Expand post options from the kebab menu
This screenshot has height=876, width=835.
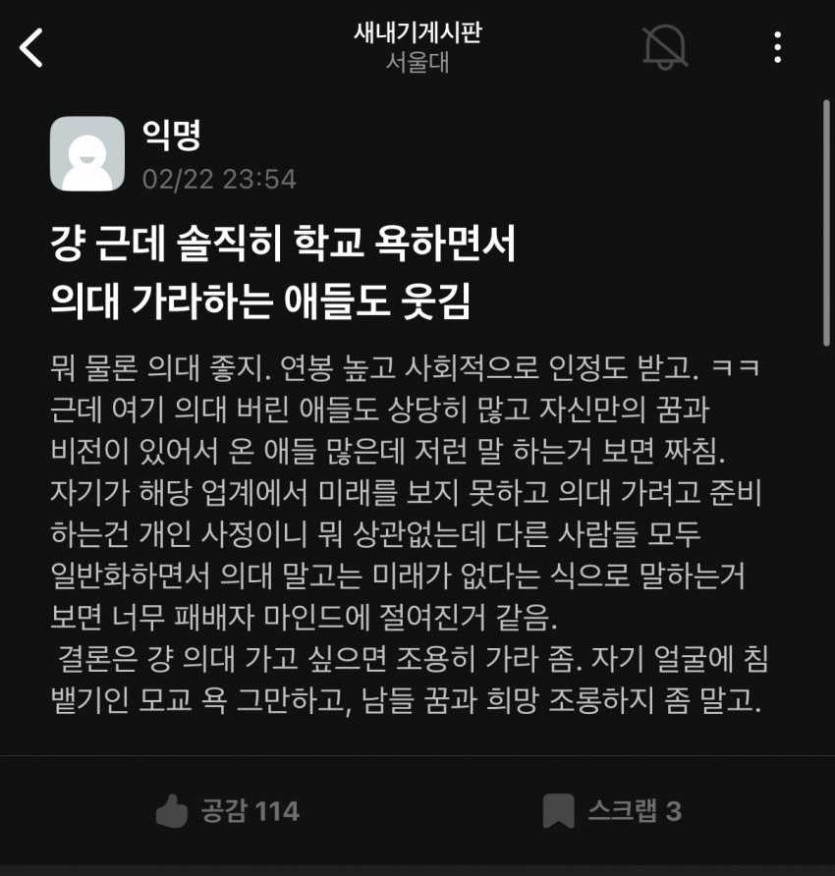[778, 45]
